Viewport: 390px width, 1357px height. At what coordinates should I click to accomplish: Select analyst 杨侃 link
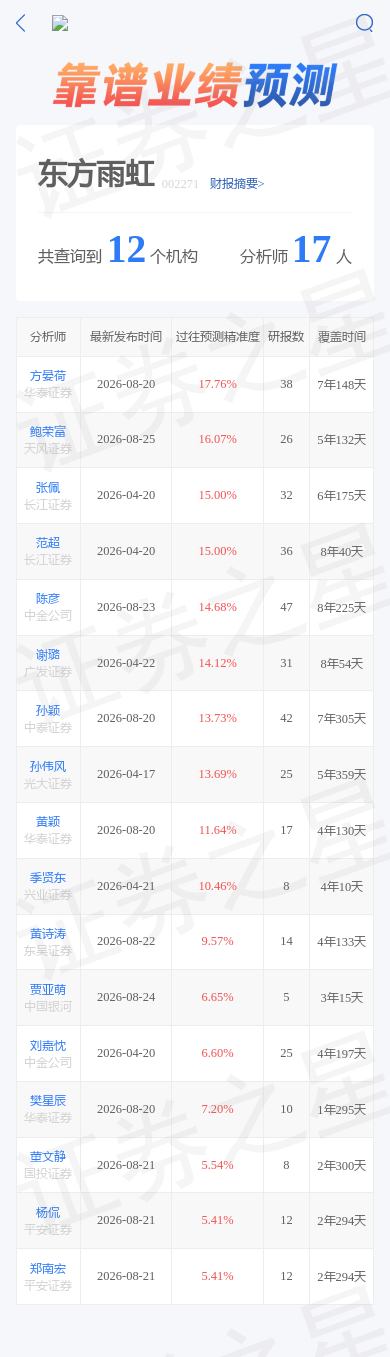point(48,1213)
